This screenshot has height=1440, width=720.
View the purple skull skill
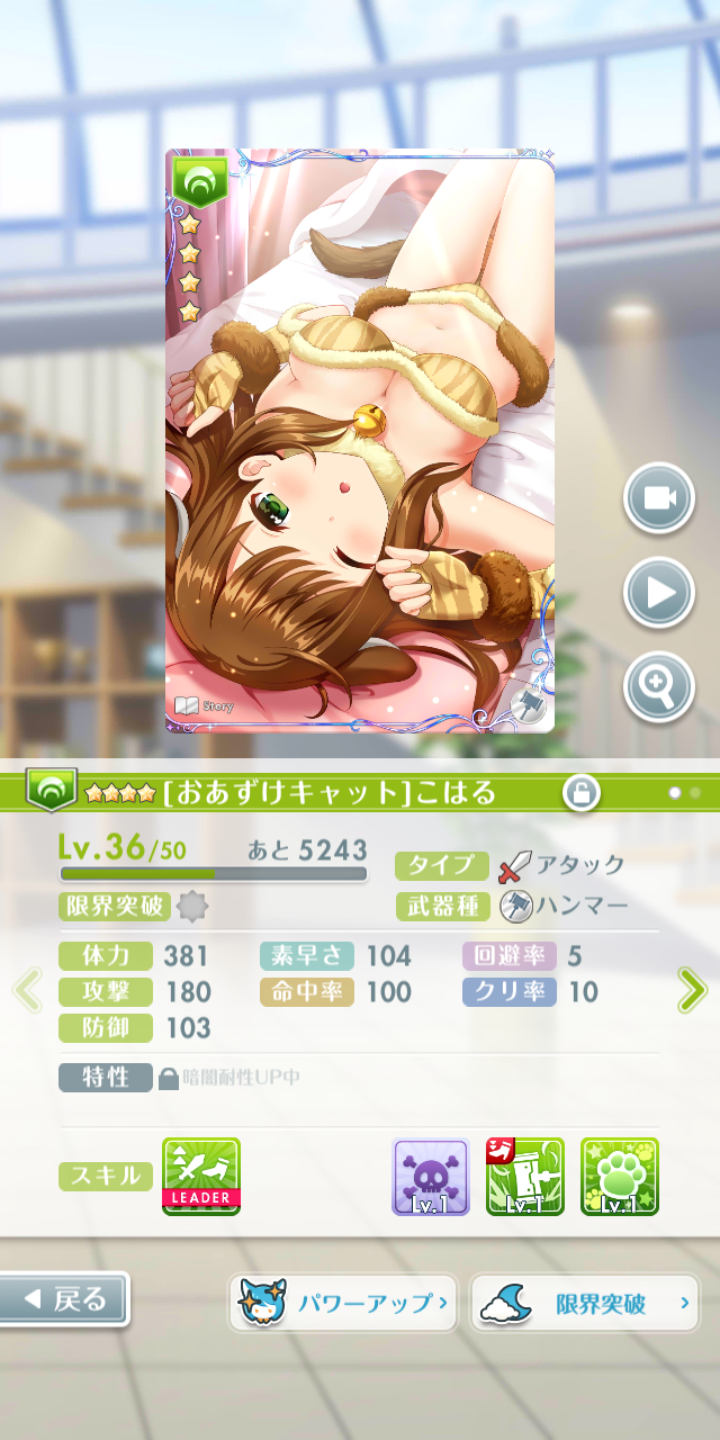tap(430, 1176)
